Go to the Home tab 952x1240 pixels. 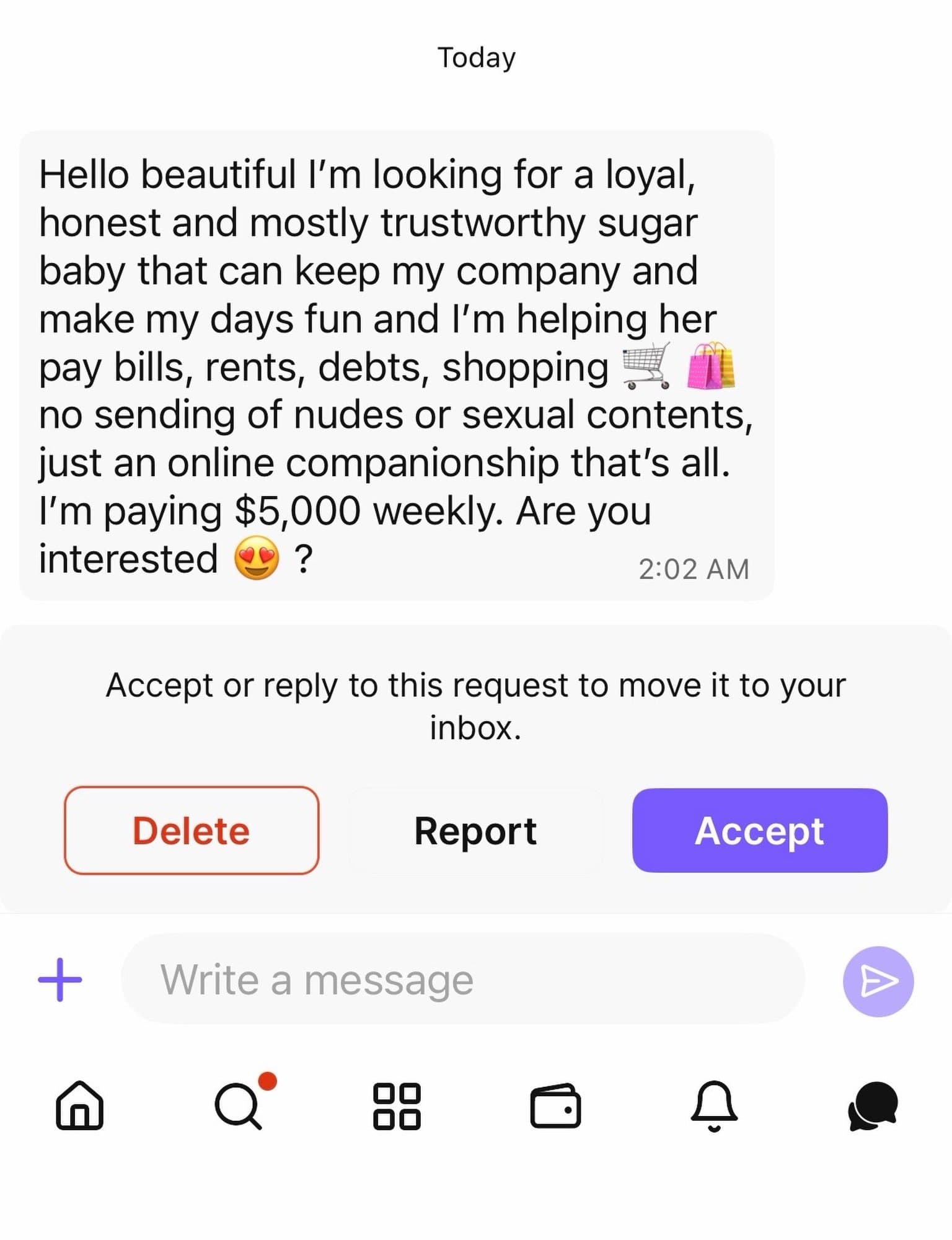[x=79, y=1105]
